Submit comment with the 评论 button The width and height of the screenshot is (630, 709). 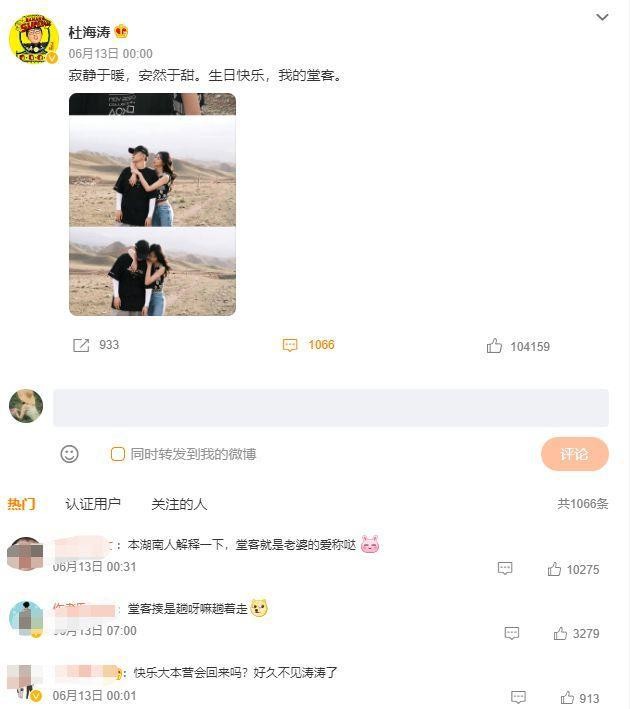point(574,454)
